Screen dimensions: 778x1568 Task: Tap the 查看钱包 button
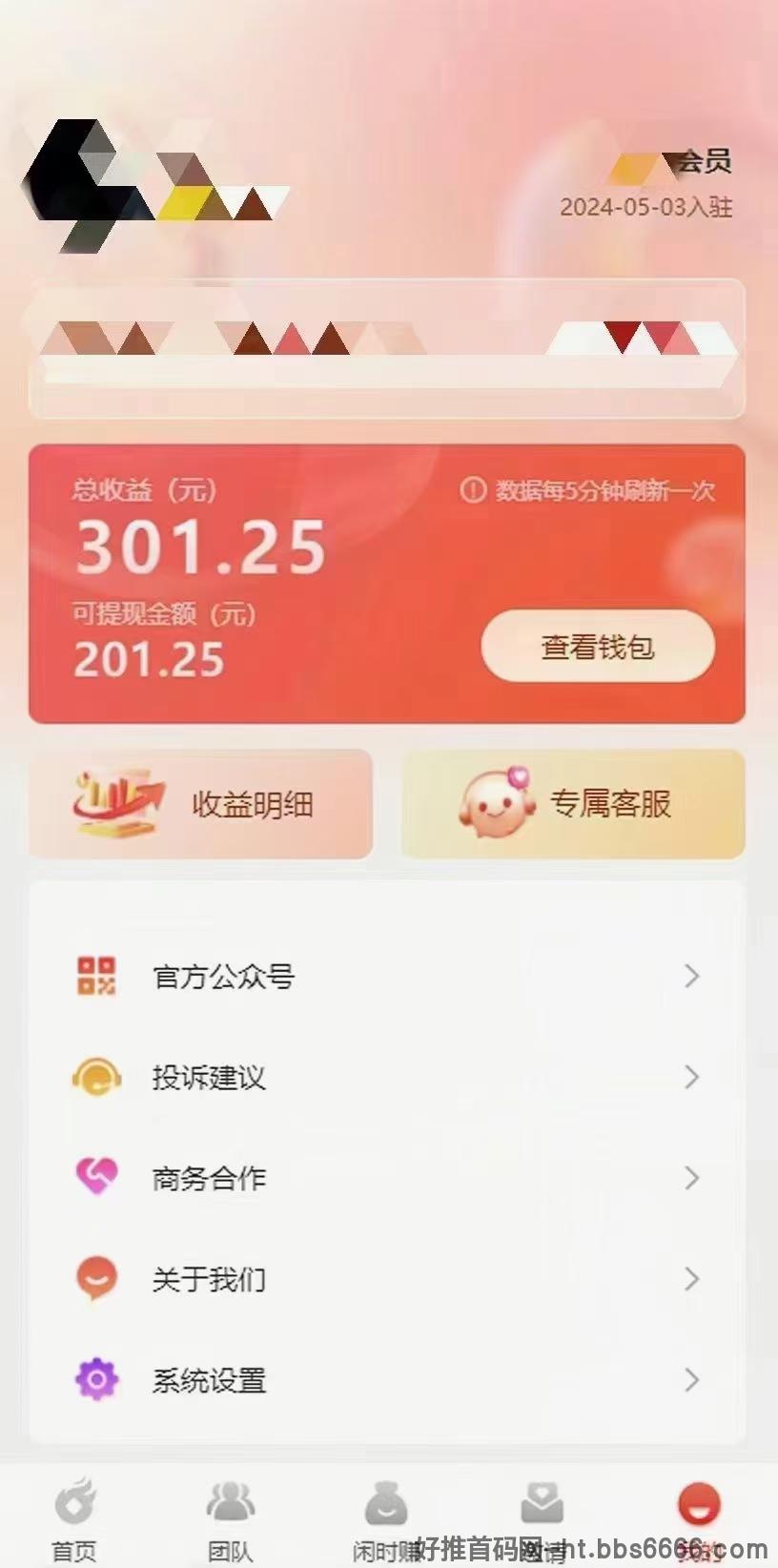coord(598,647)
